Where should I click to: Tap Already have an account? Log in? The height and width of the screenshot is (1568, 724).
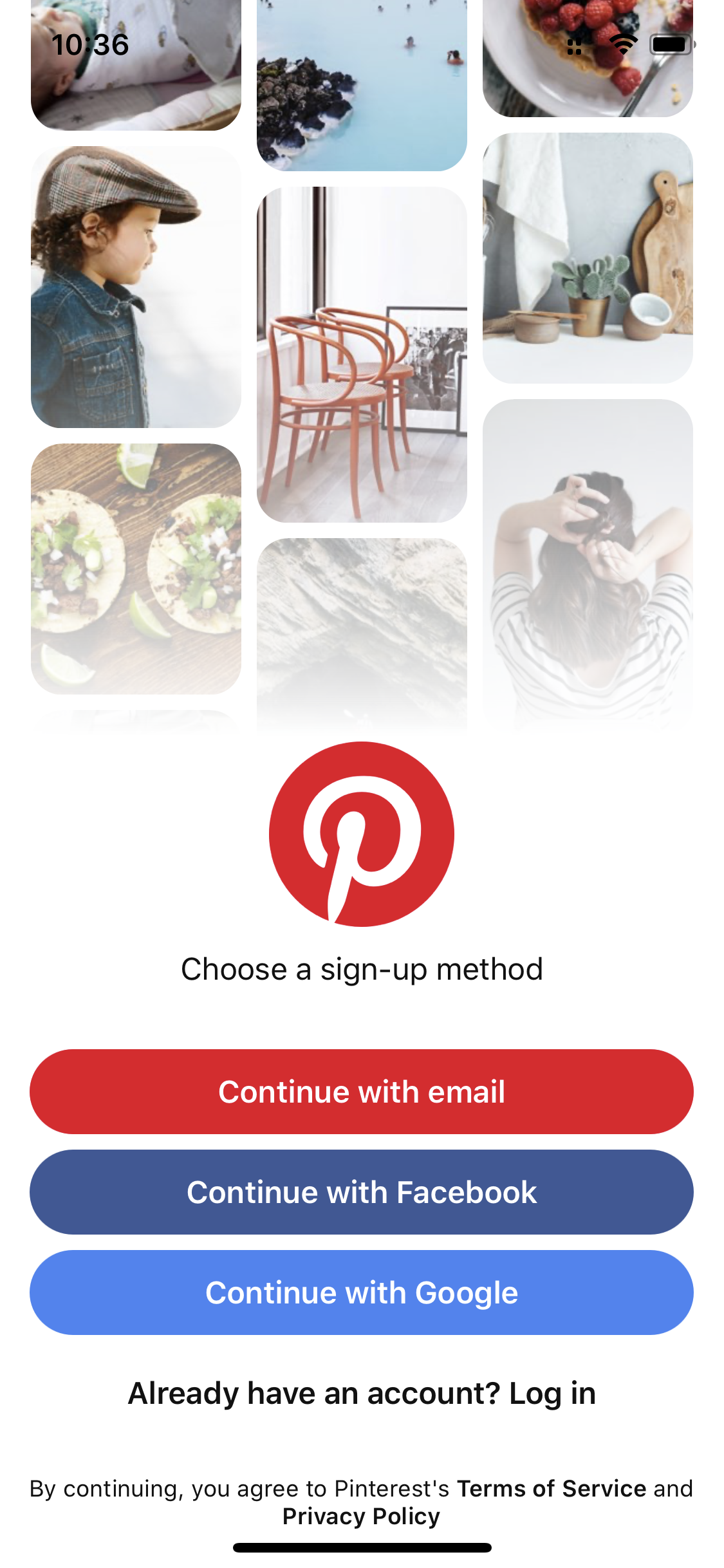tap(362, 1394)
